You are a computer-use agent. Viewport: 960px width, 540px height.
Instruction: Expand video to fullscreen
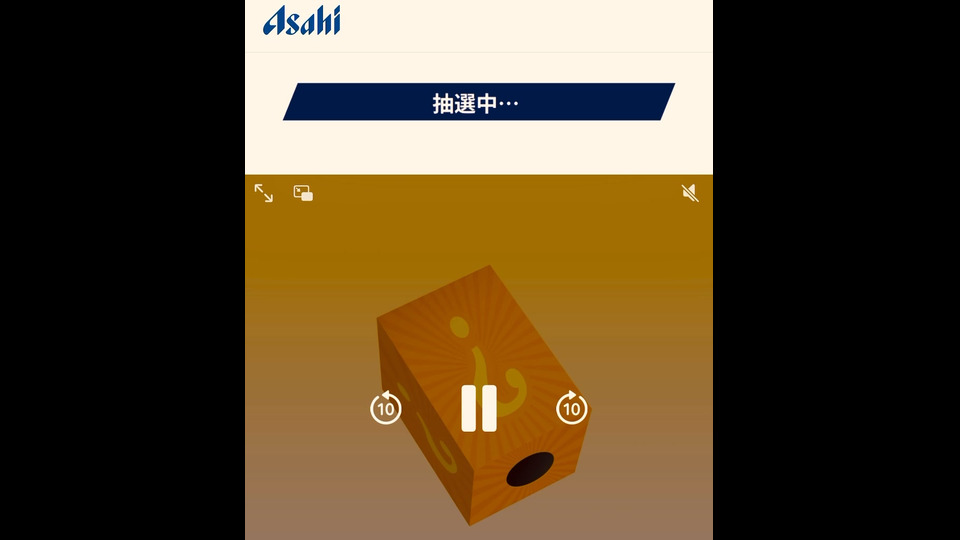264,193
